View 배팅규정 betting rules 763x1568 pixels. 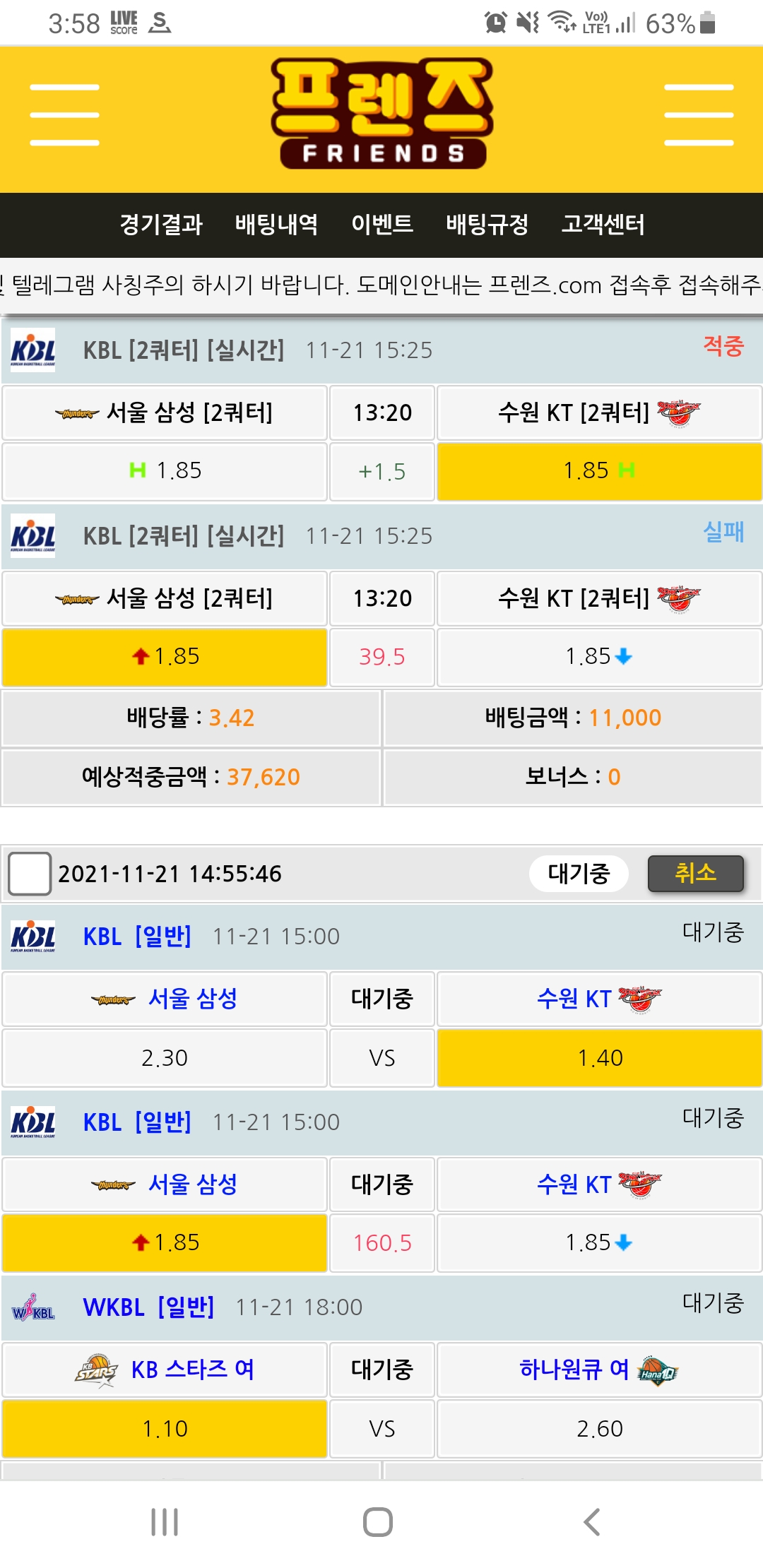point(487,225)
